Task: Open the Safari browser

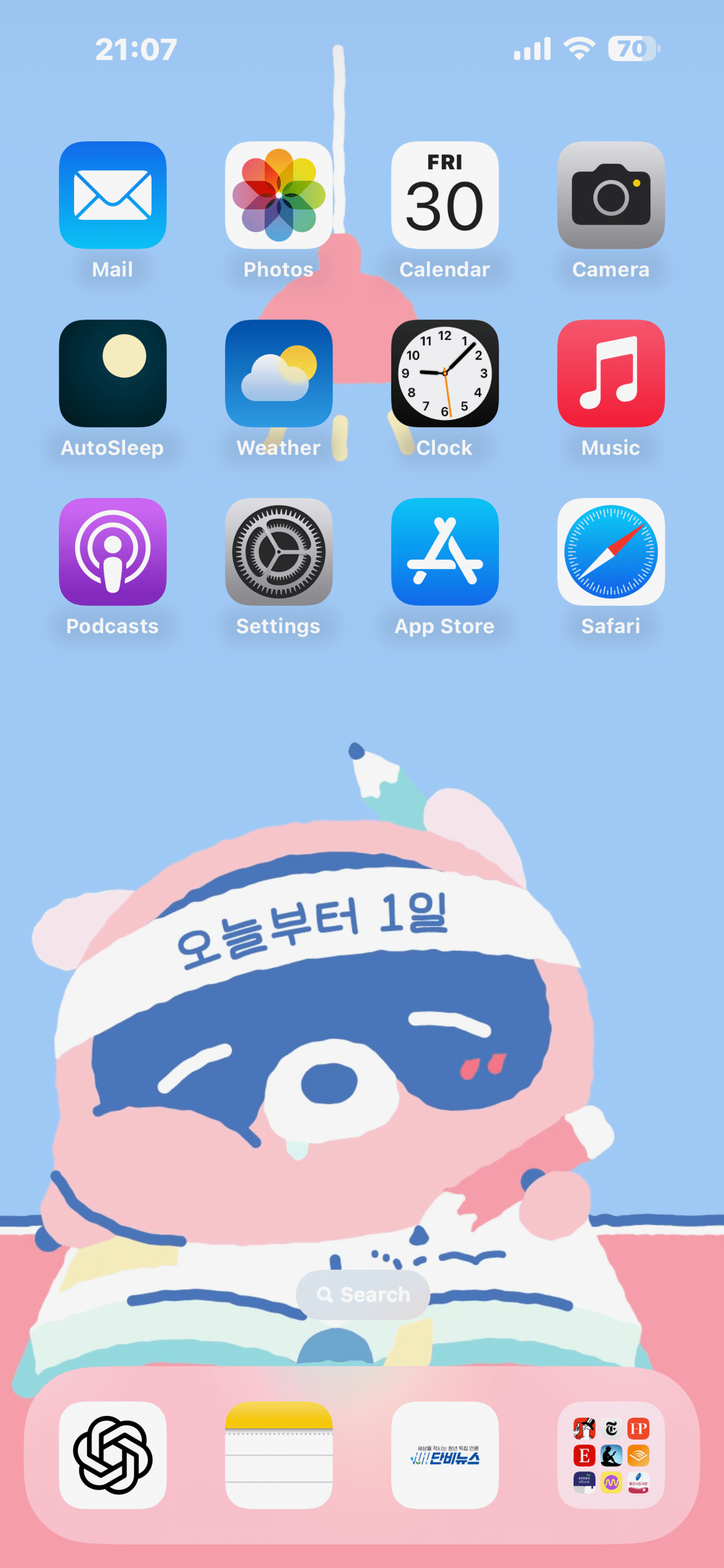Action: pyautogui.click(x=611, y=552)
